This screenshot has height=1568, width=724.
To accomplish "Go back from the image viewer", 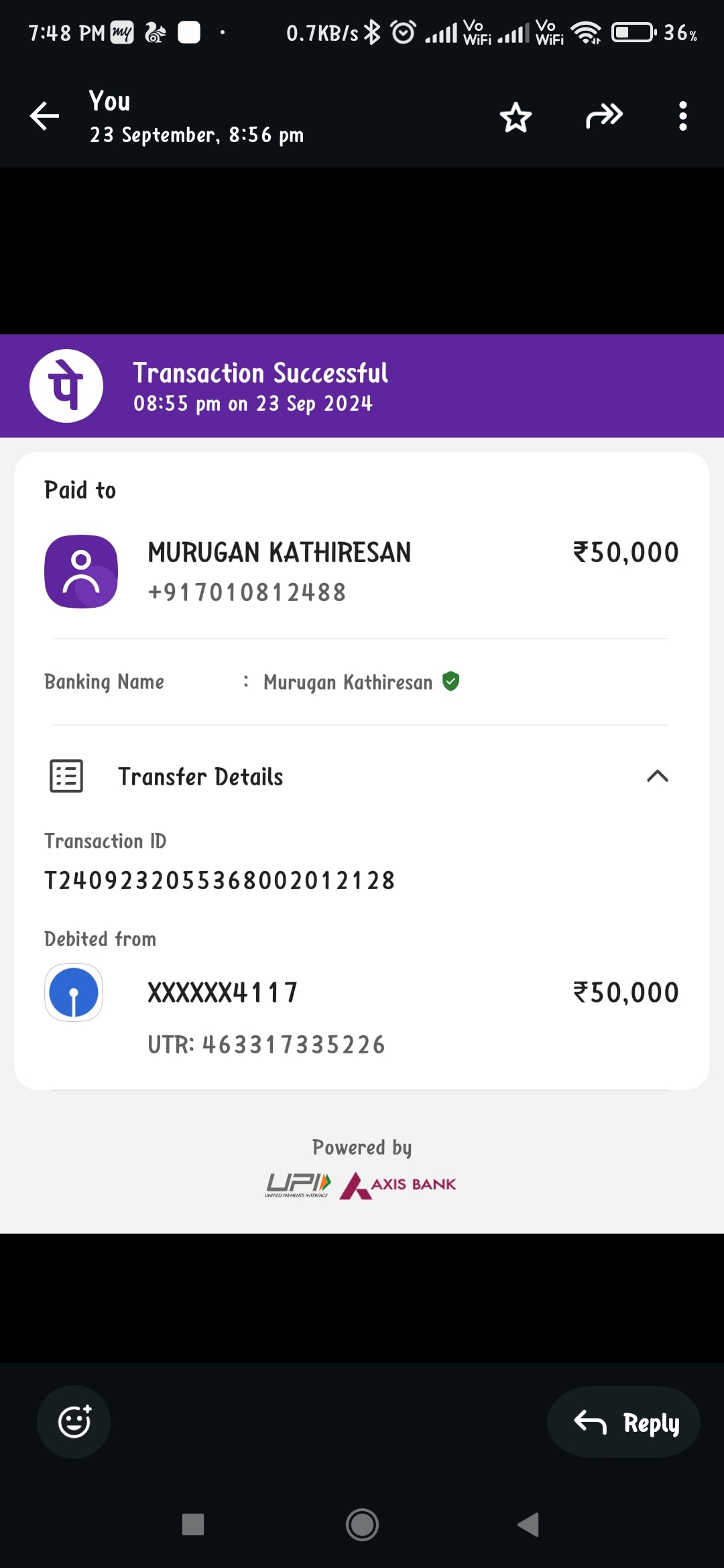I will (x=44, y=117).
